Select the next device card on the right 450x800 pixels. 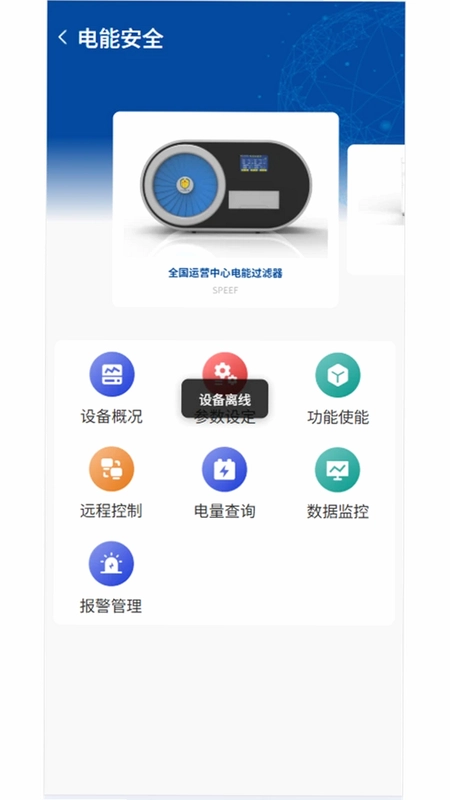[376, 210]
